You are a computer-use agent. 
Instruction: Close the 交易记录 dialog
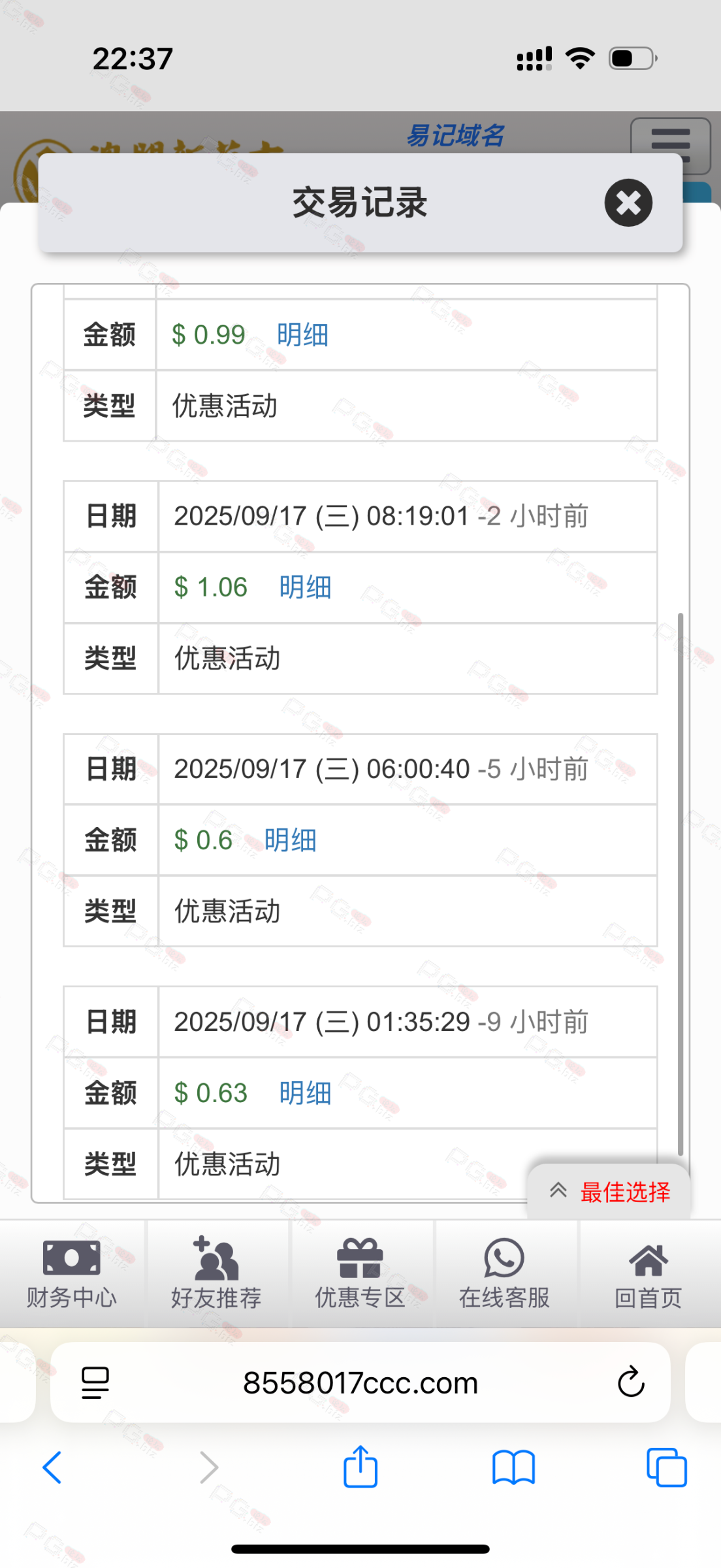[628, 203]
